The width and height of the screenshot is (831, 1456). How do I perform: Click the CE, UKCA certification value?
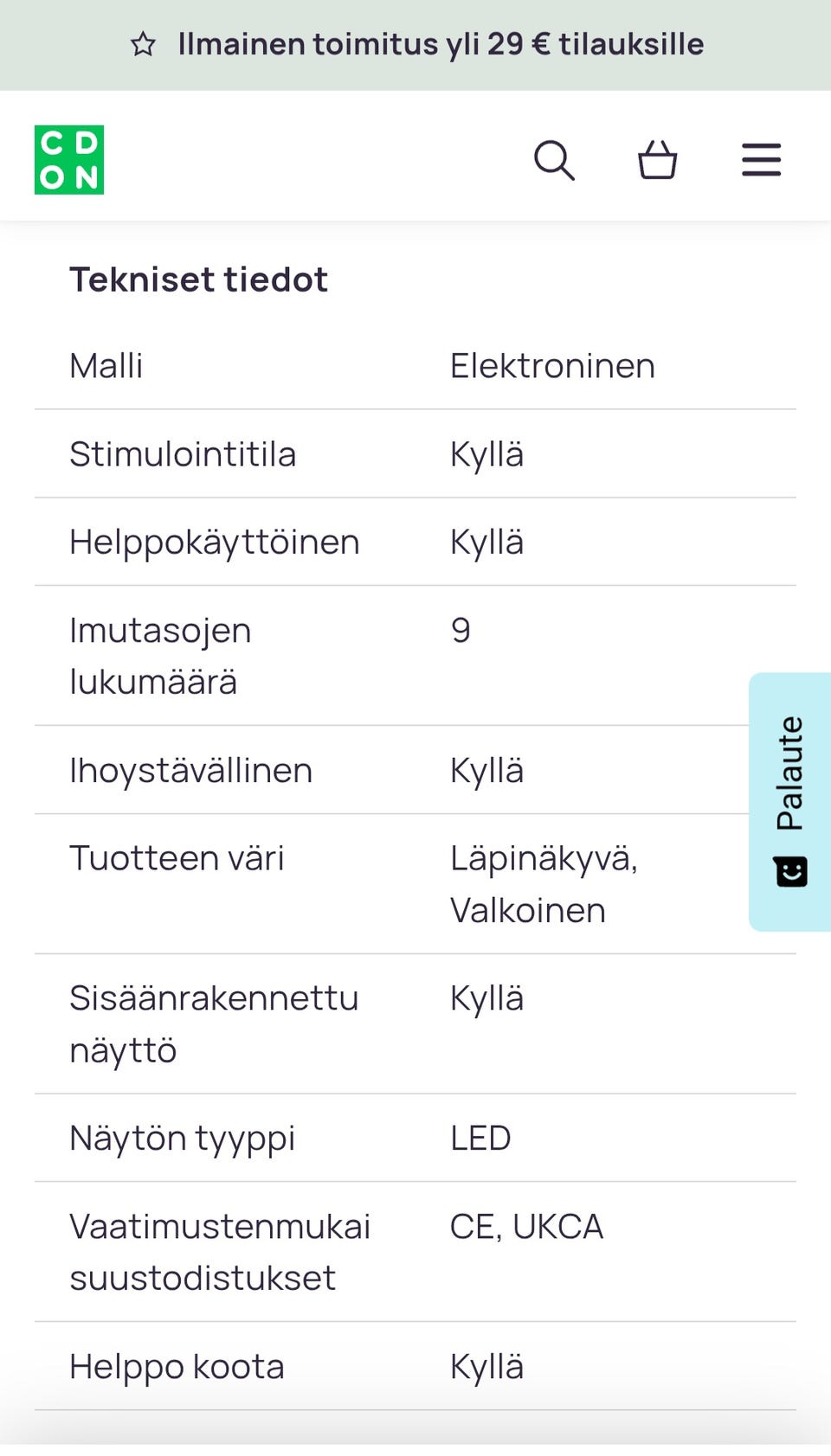525,1226
